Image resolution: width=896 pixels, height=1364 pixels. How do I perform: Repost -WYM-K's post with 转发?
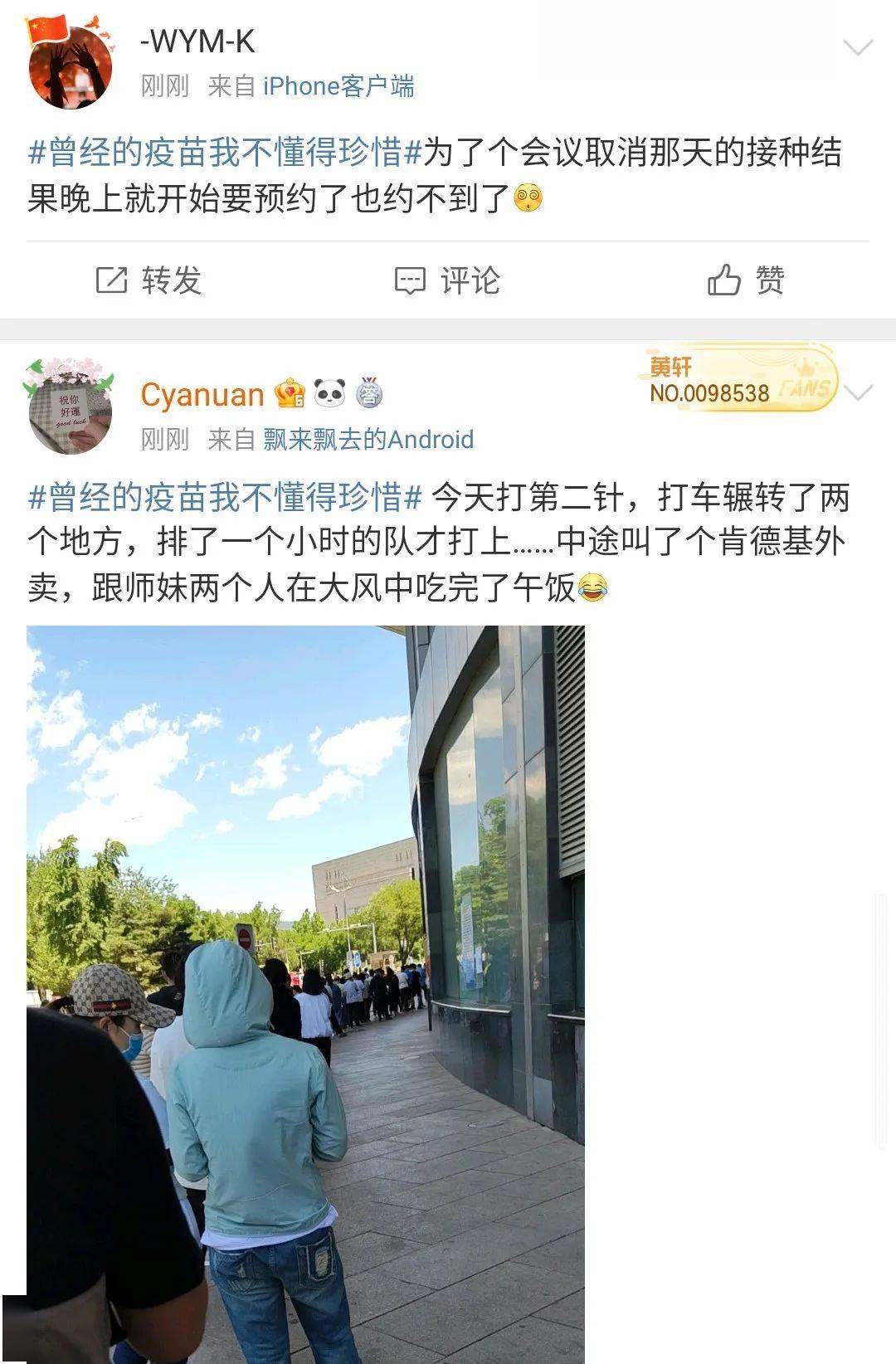(149, 280)
